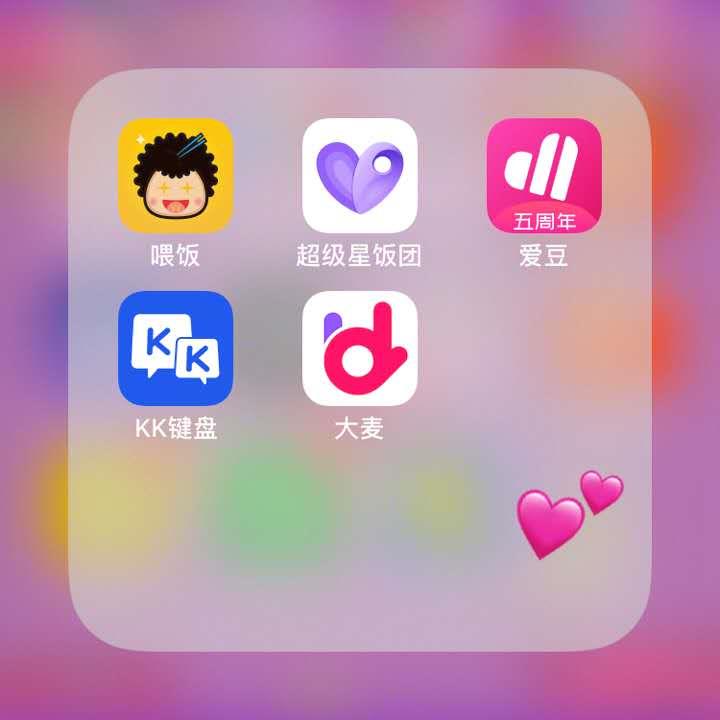Launch the 超级星饭团 app
The width and height of the screenshot is (720, 720).
(360, 175)
